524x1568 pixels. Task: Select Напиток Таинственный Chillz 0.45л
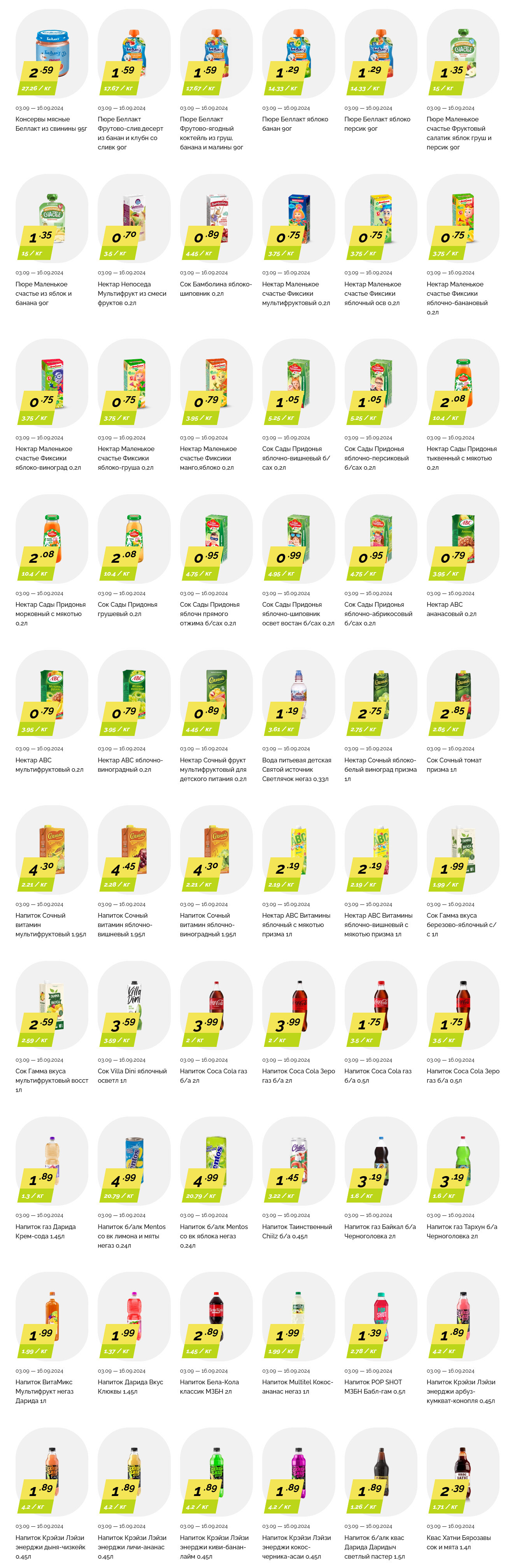(x=298, y=1161)
